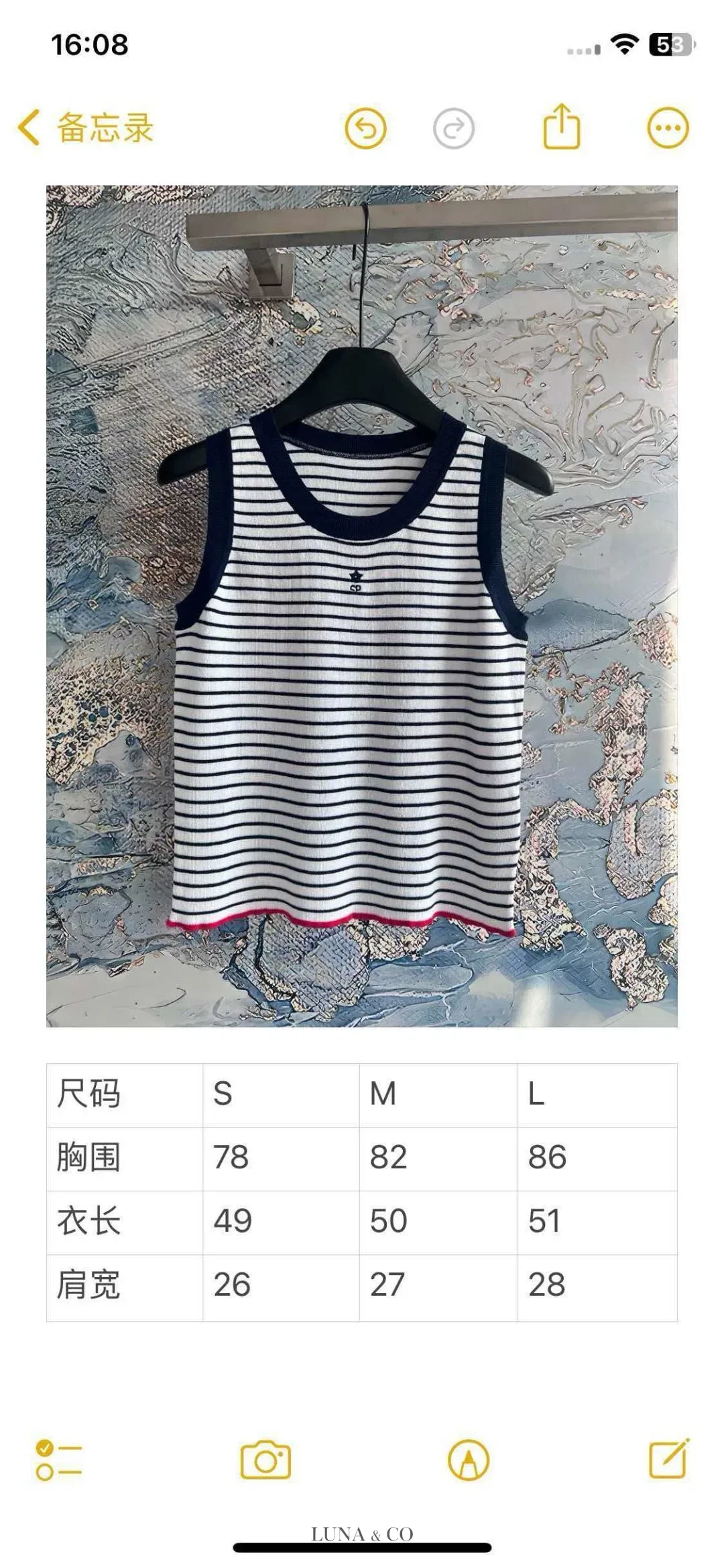
Task: Compose a new note
Action: [x=669, y=1458]
